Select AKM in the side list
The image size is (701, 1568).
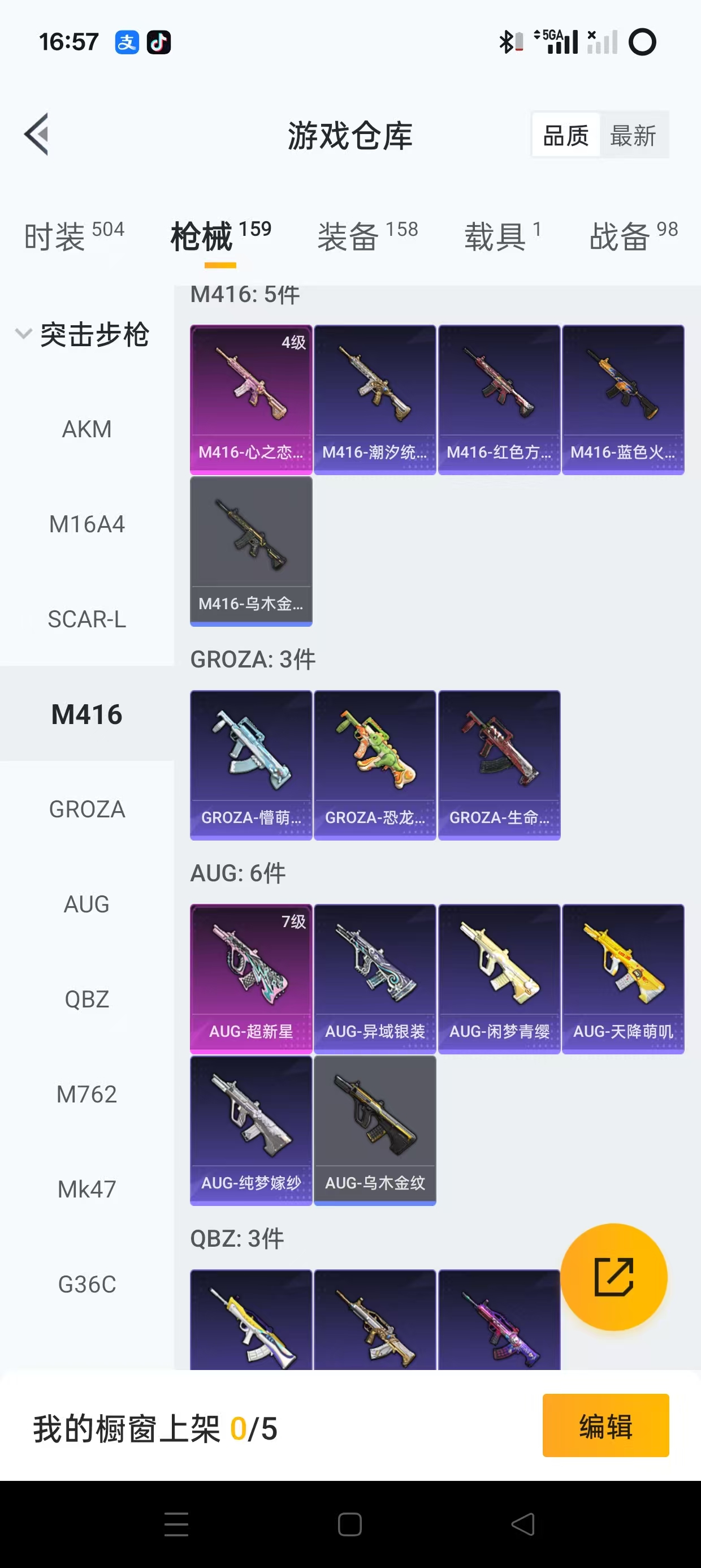[86, 429]
